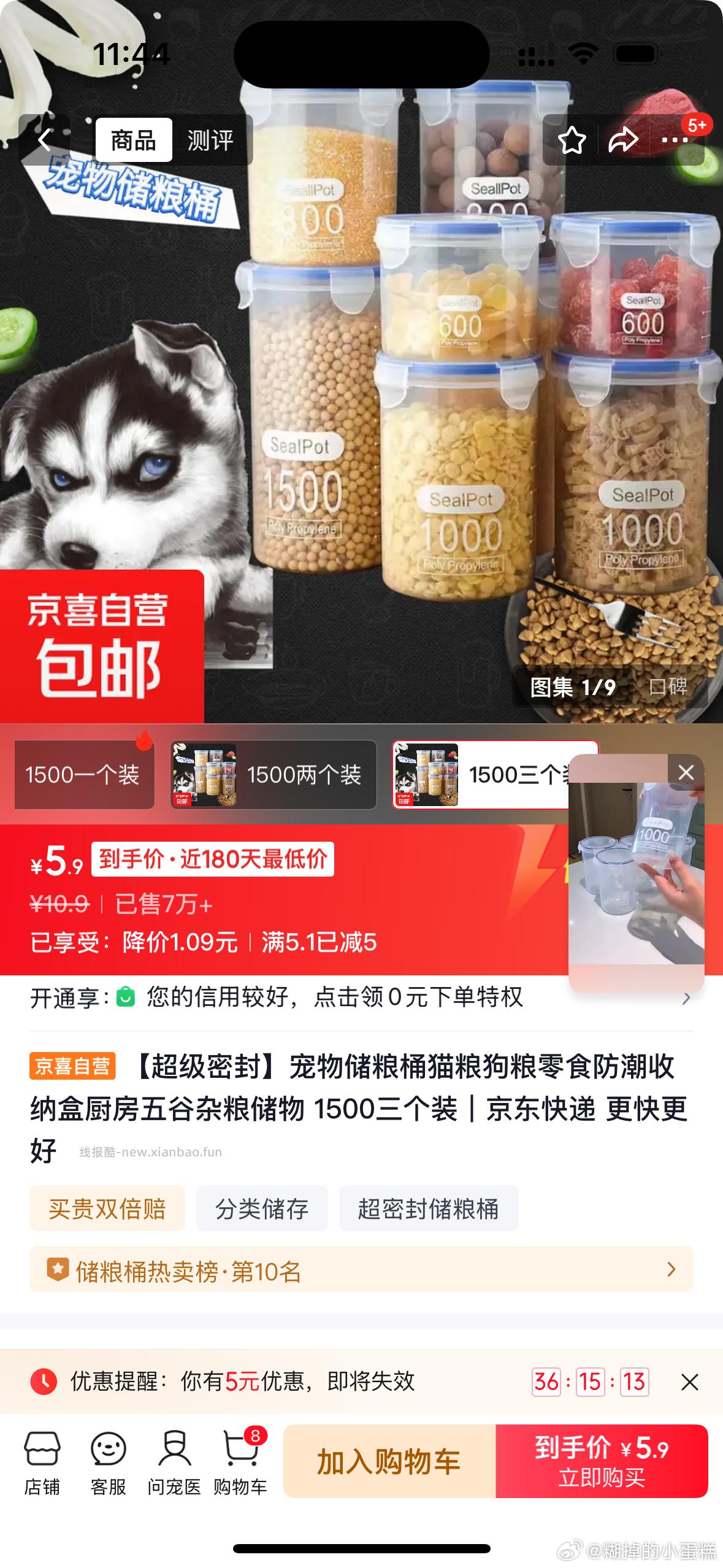Select the 商品 tab
Image resolution: width=723 pixels, height=1568 pixels.
[136, 140]
